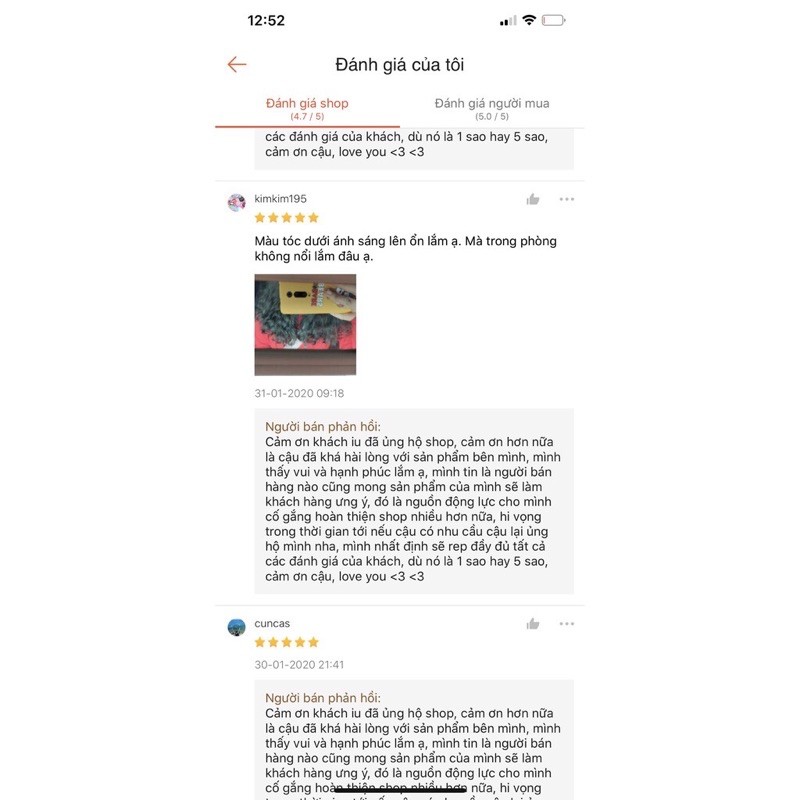Open kimkim195's profile avatar
Viewport: 800px width, 800px height.
pos(237,202)
